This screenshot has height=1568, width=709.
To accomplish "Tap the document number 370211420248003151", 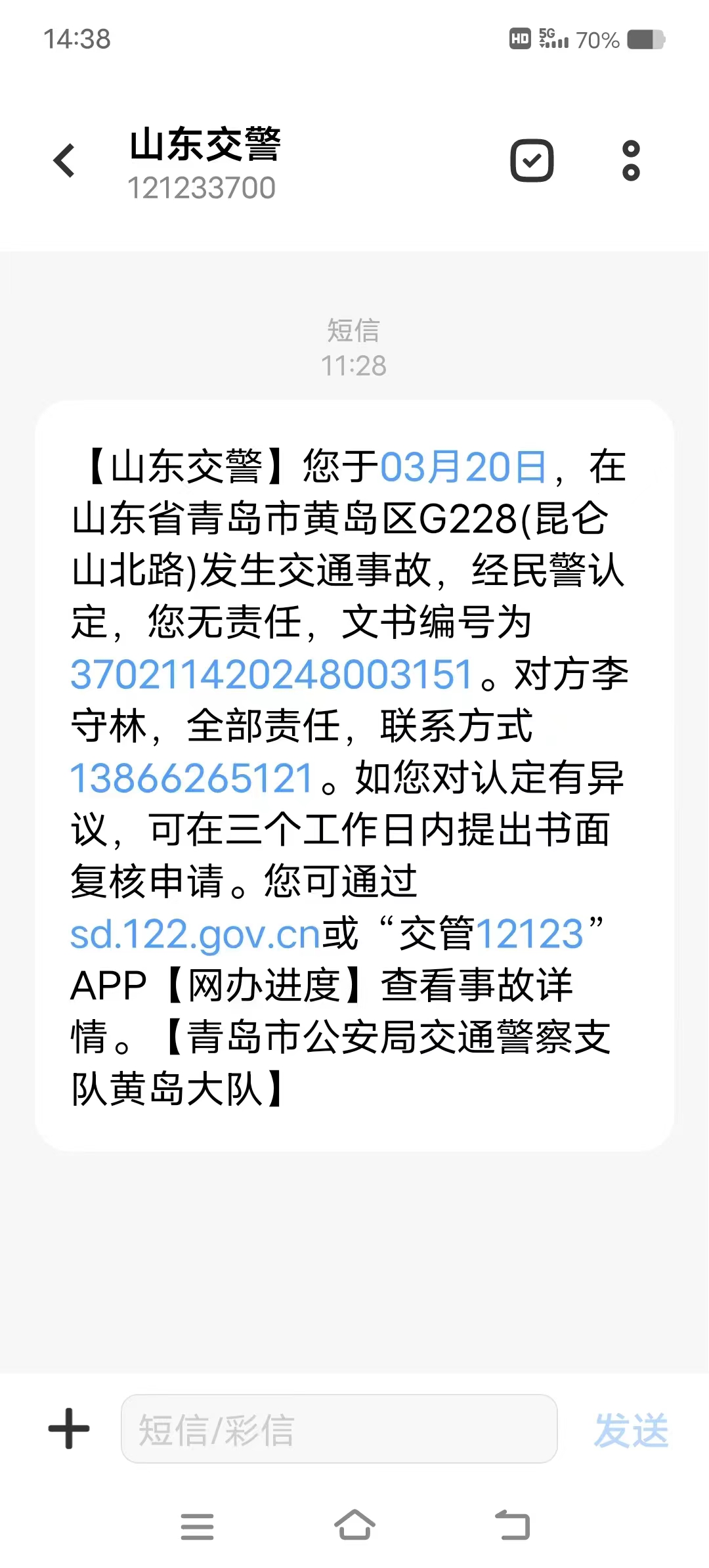I will click(x=272, y=675).
